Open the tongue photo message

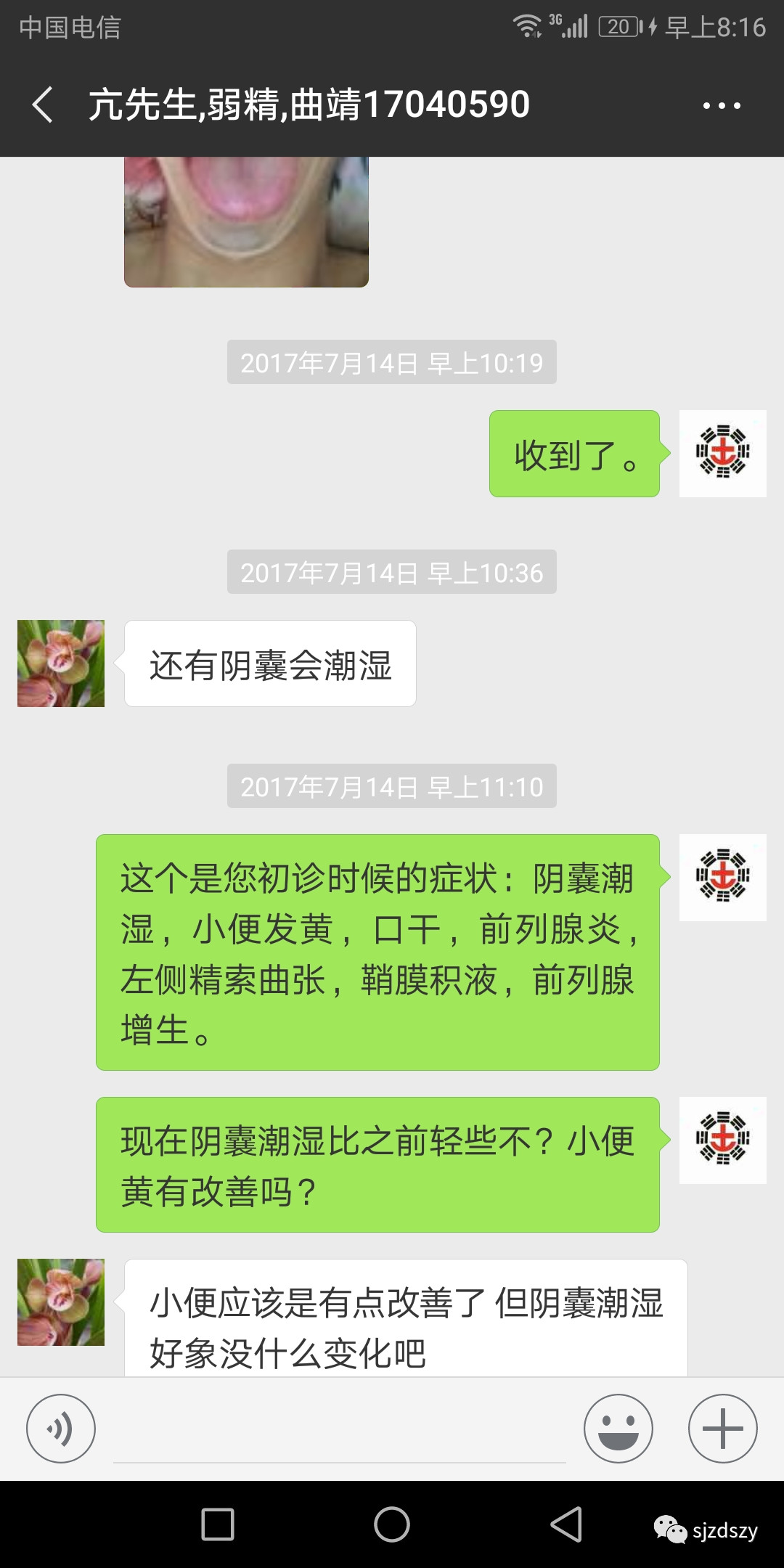(246, 221)
